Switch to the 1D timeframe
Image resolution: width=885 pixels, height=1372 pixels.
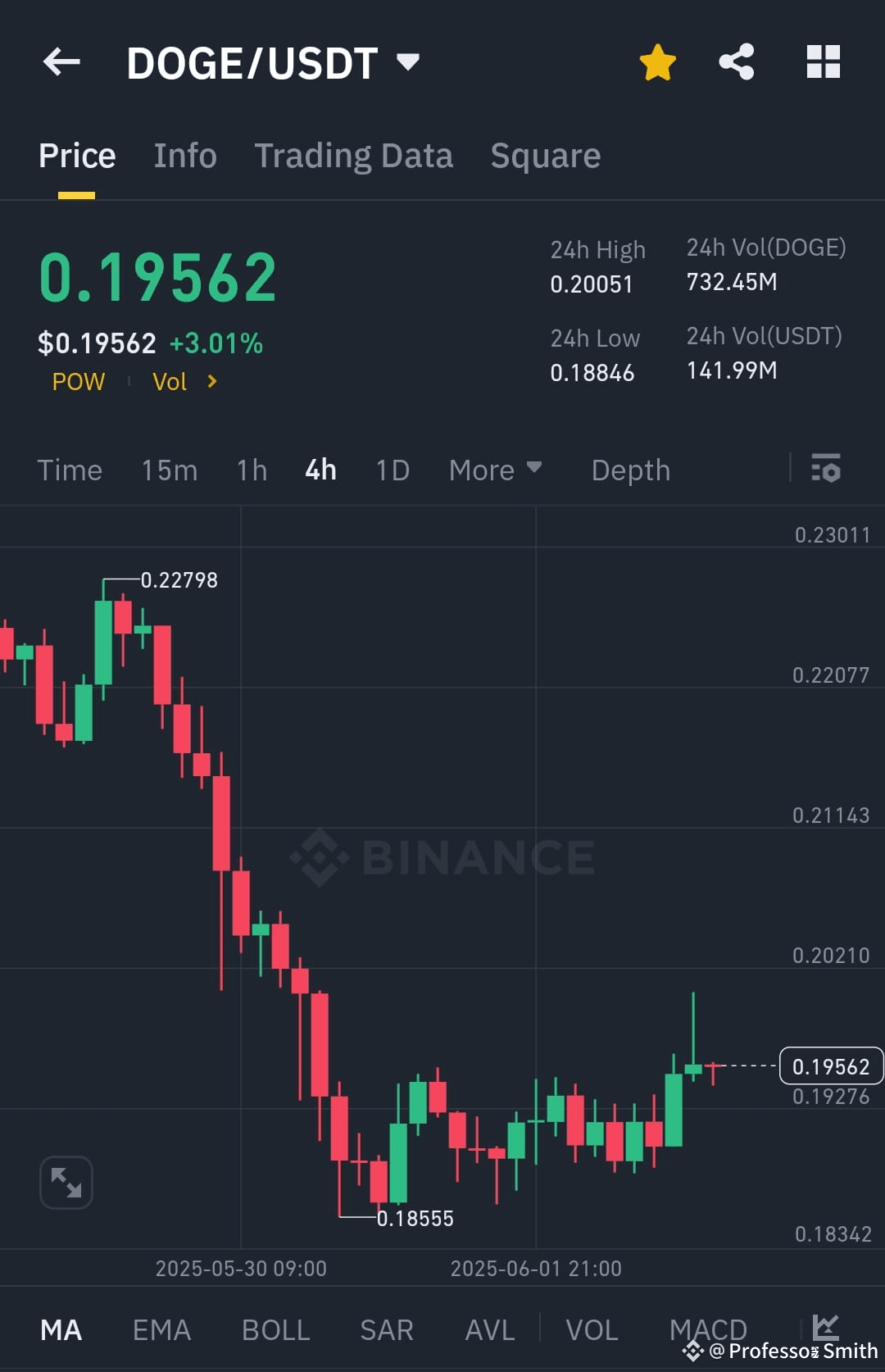click(392, 470)
